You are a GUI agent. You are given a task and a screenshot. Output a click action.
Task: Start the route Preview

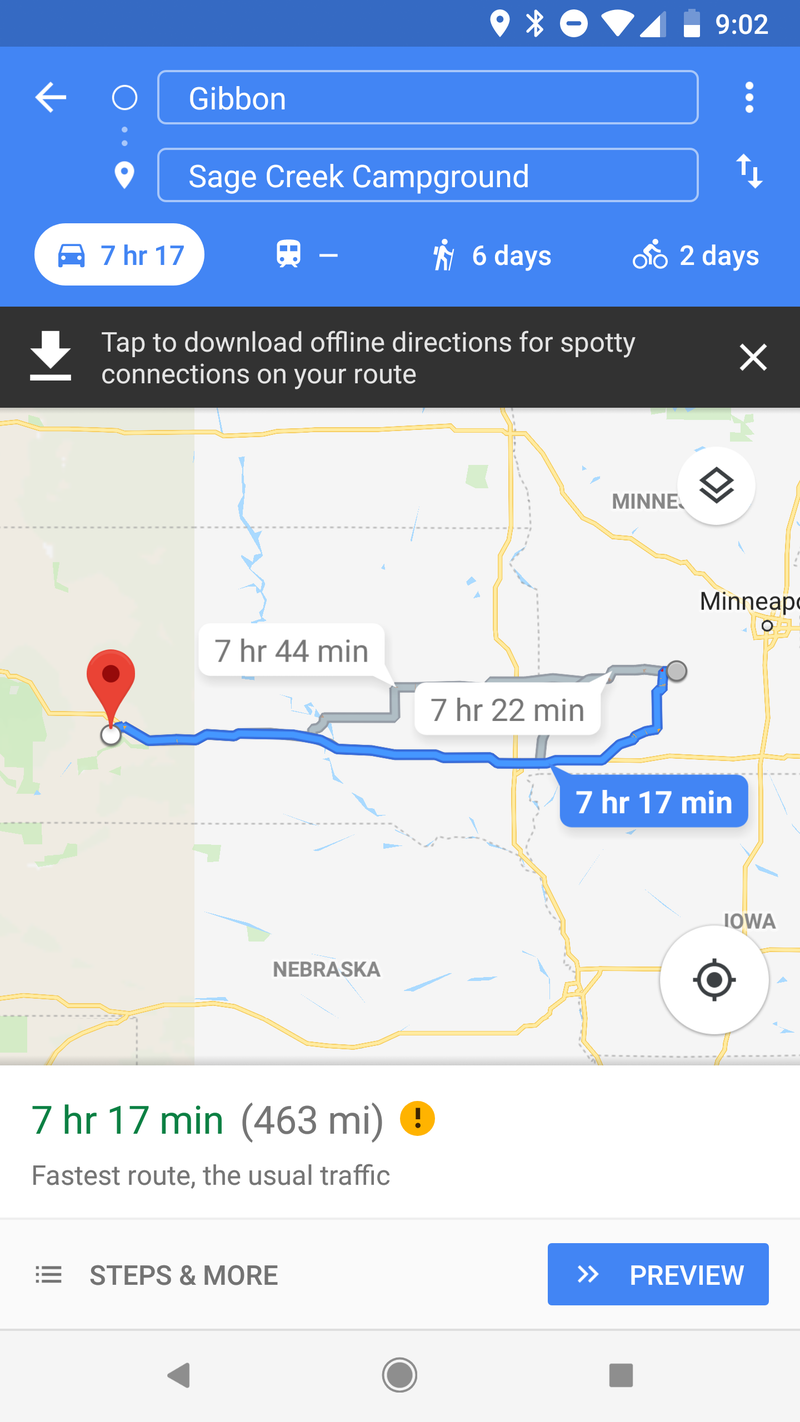tap(658, 1275)
